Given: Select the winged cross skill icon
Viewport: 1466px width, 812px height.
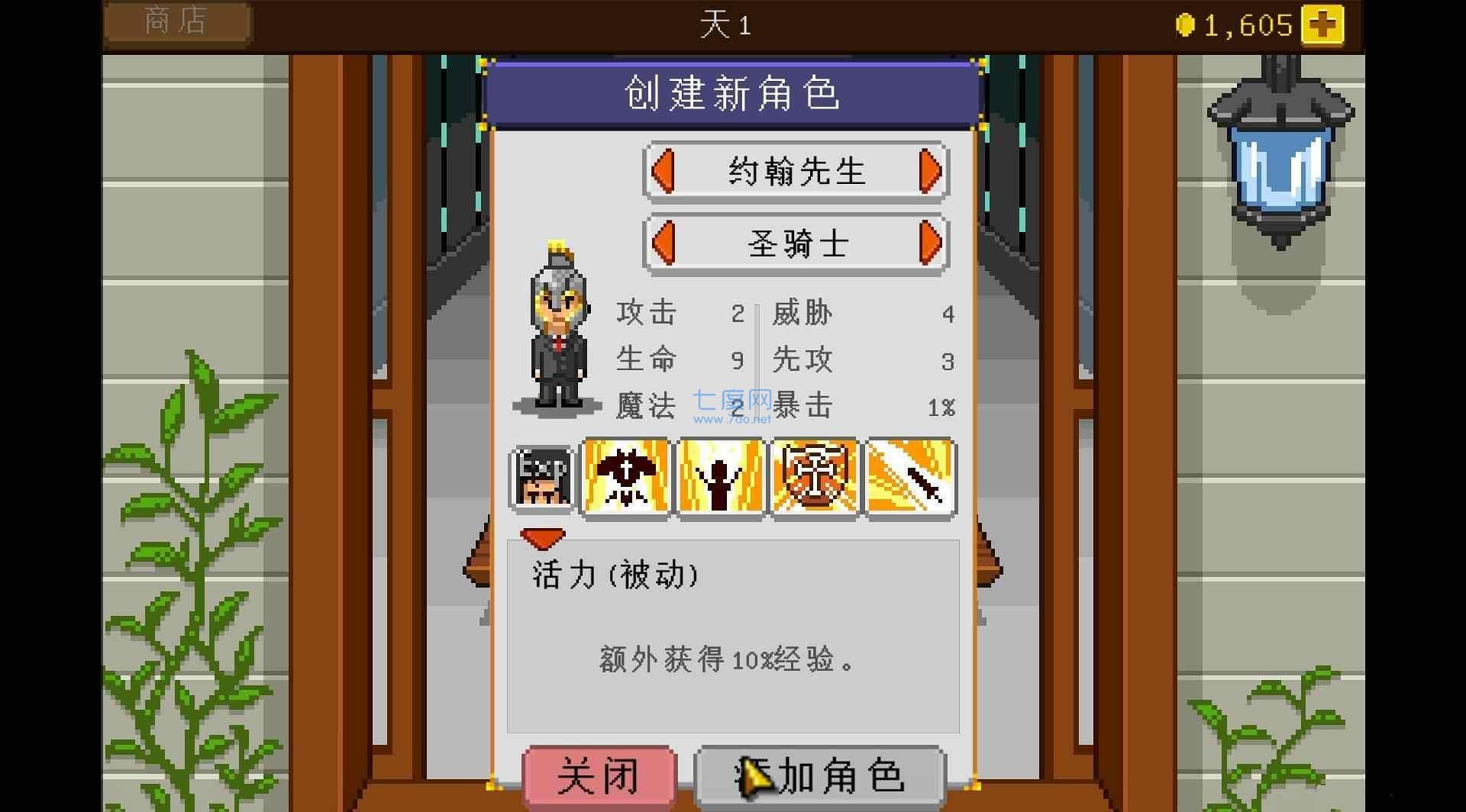Looking at the screenshot, I should click(x=626, y=478).
